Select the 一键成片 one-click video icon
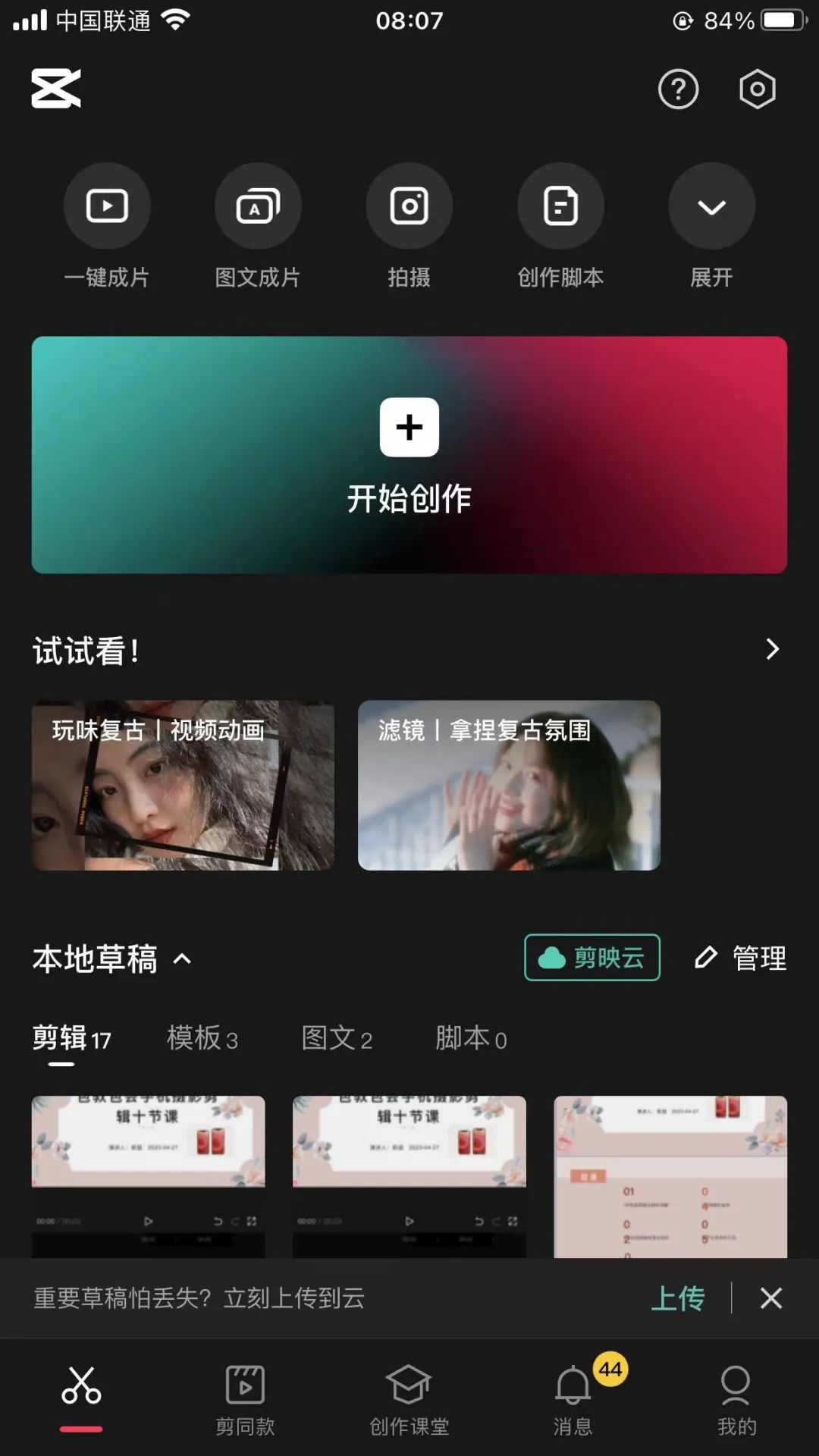This screenshot has height=1456, width=819. click(107, 205)
